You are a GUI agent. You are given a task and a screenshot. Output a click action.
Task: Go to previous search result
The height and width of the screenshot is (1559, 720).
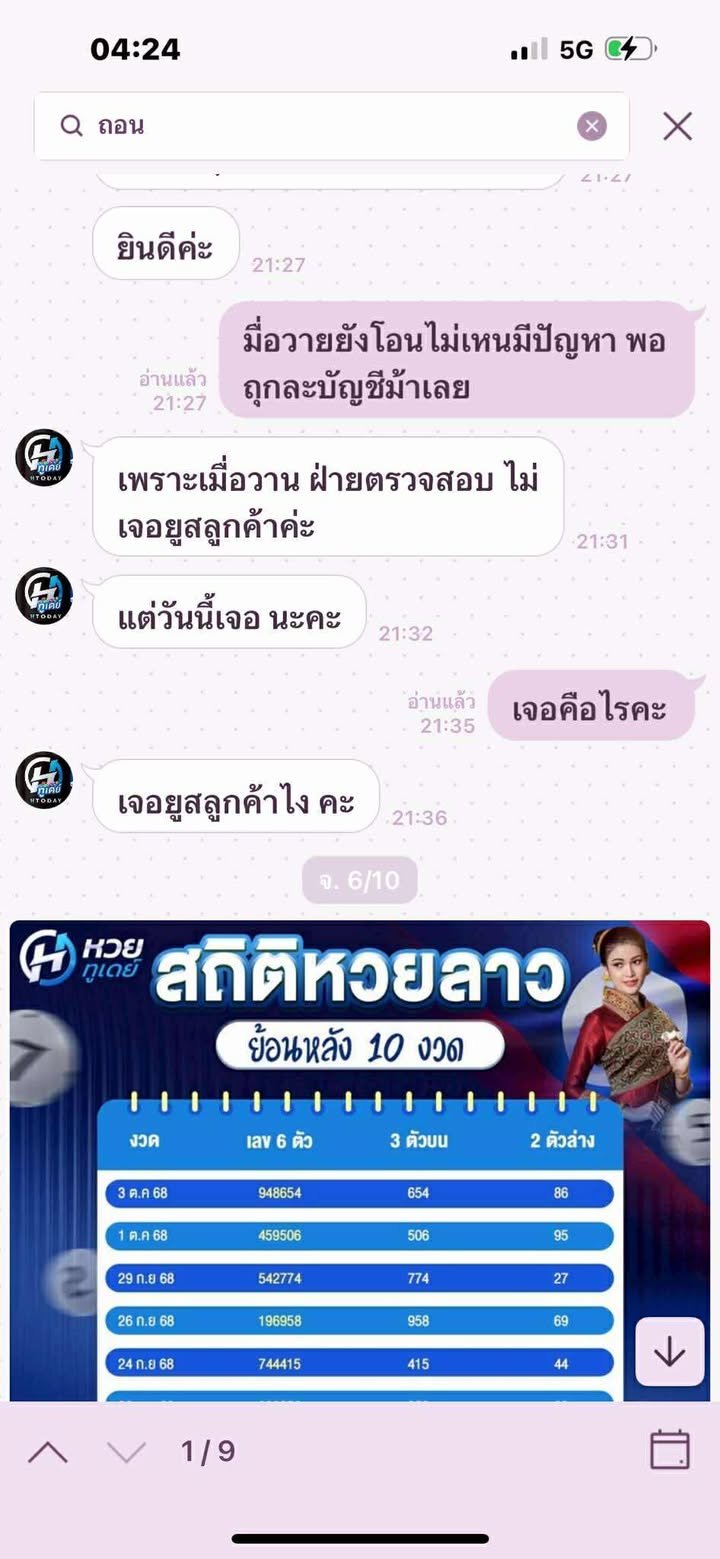pos(48,1451)
